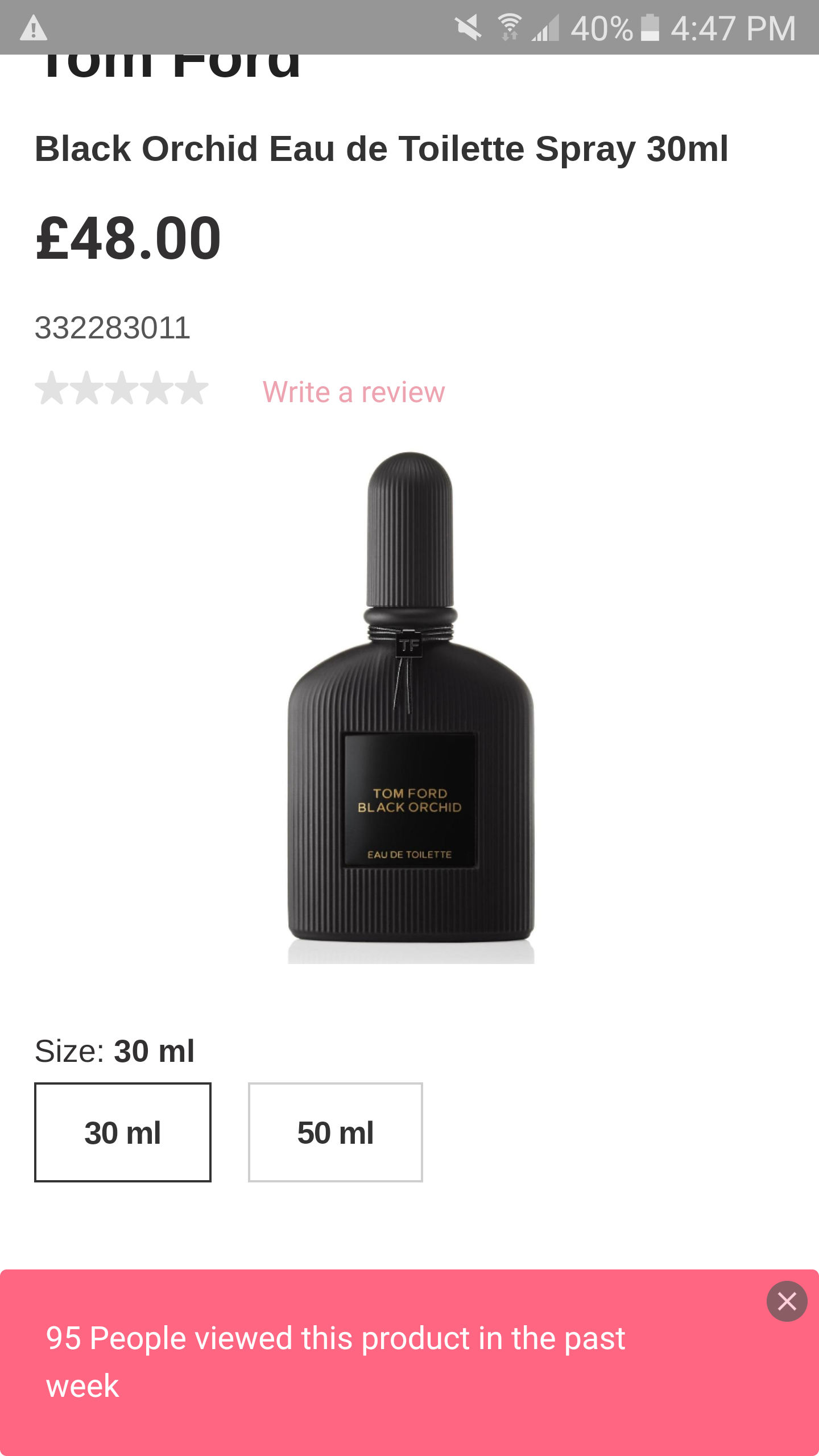
Task: Dismiss the people viewed banner
Action: coord(787,1301)
